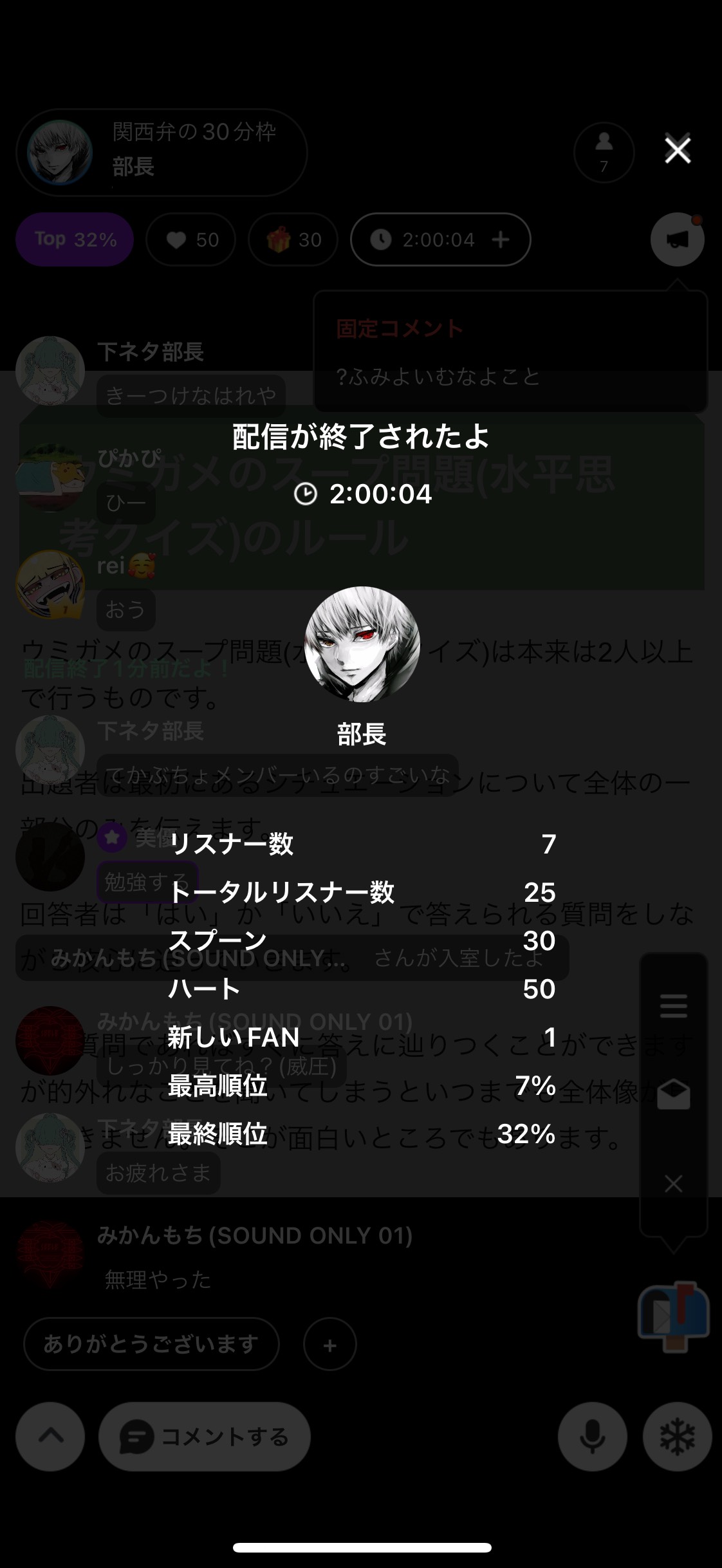Collapse the side panel with its X
Viewport: 722px width, 1568px height.
click(x=673, y=1183)
